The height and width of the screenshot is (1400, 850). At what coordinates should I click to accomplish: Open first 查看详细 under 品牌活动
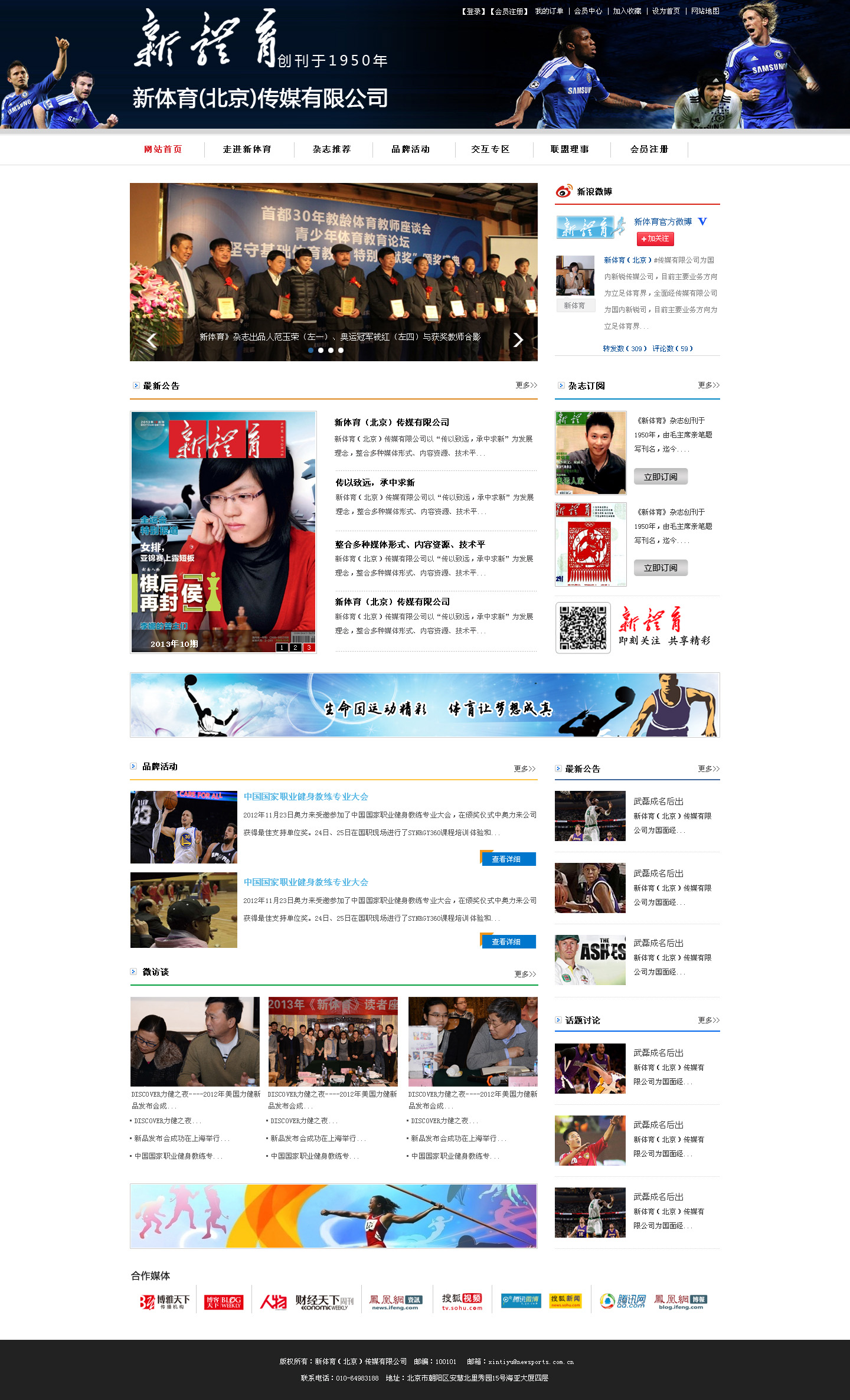click(x=508, y=859)
